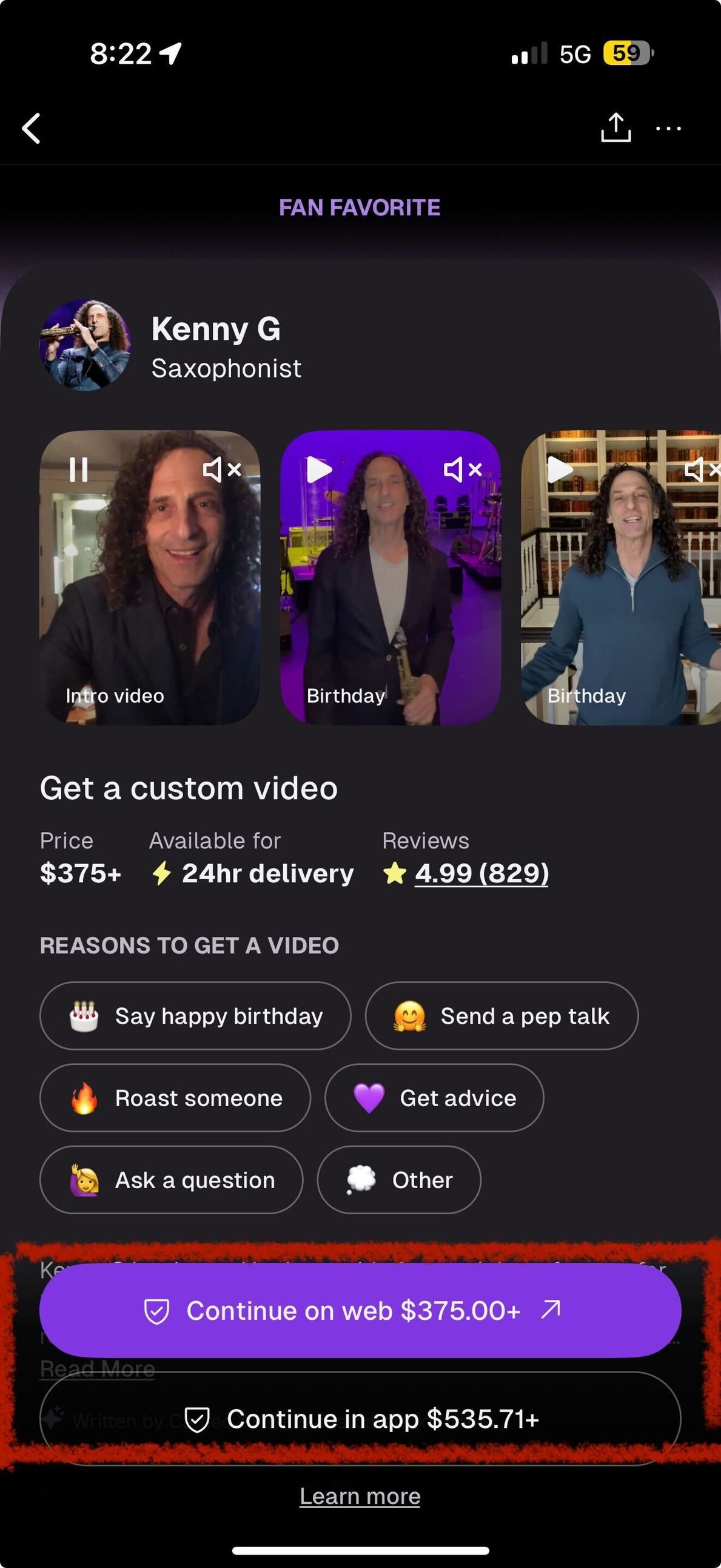
Task: Pick the Roast someone option
Action: pyautogui.click(x=175, y=1098)
